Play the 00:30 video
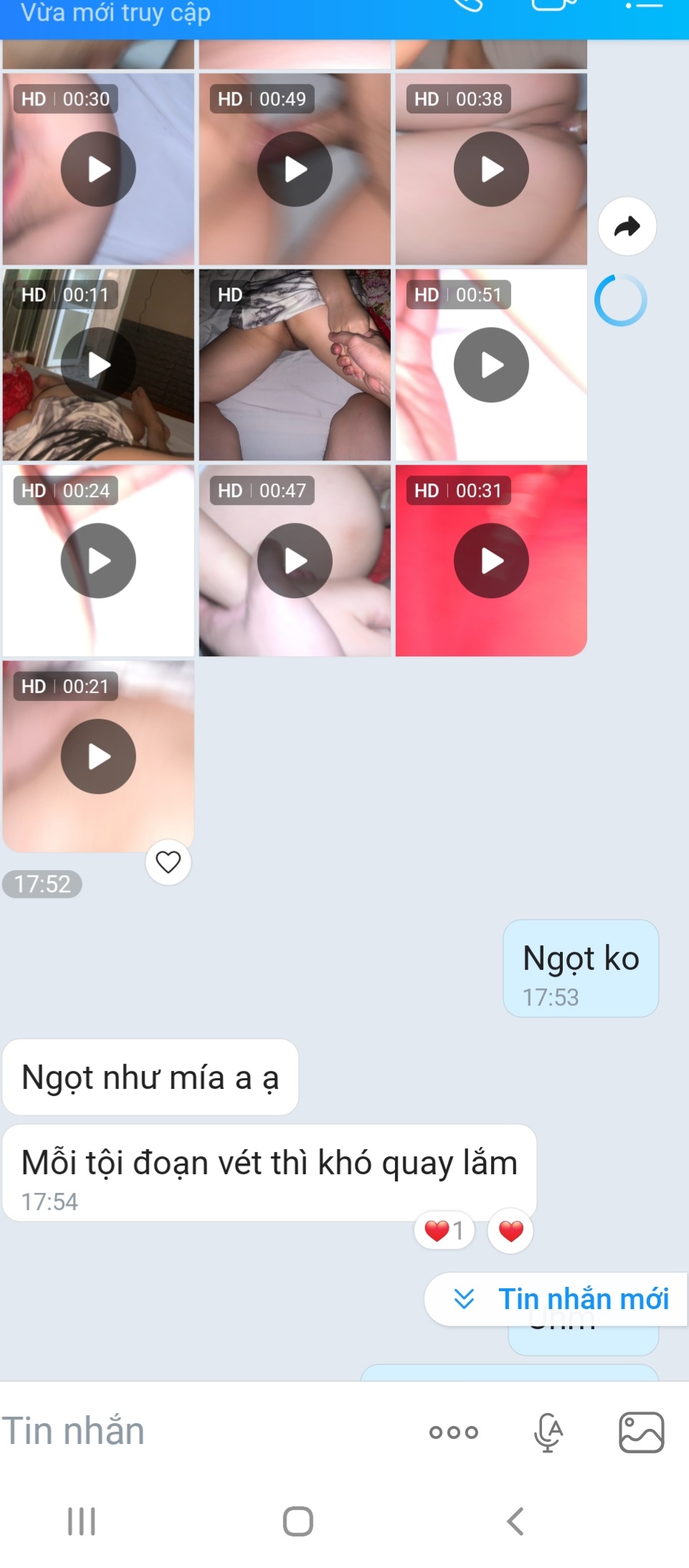The width and height of the screenshot is (689, 1568). click(x=98, y=169)
